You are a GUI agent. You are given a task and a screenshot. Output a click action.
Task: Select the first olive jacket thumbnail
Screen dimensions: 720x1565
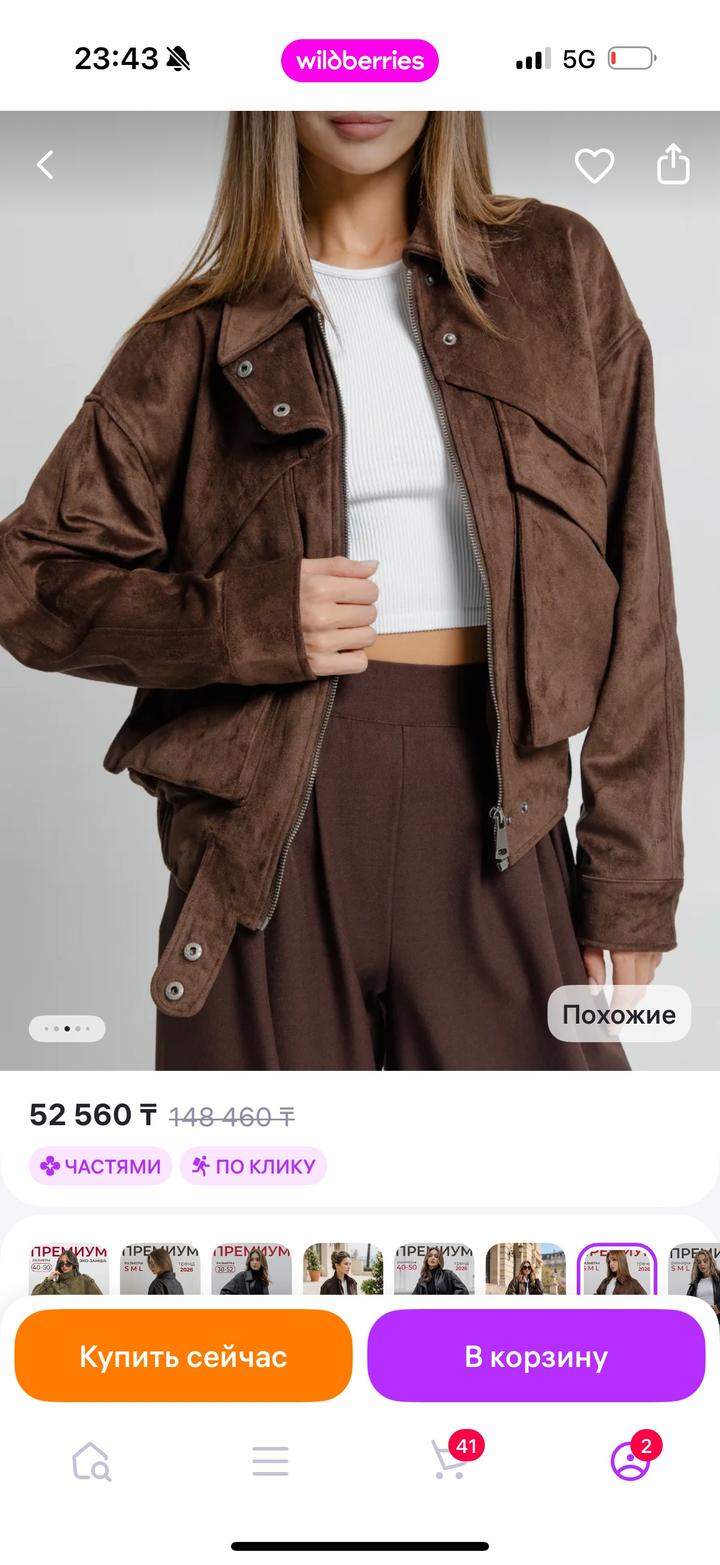pyautogui.click(x=68, y=1270)
